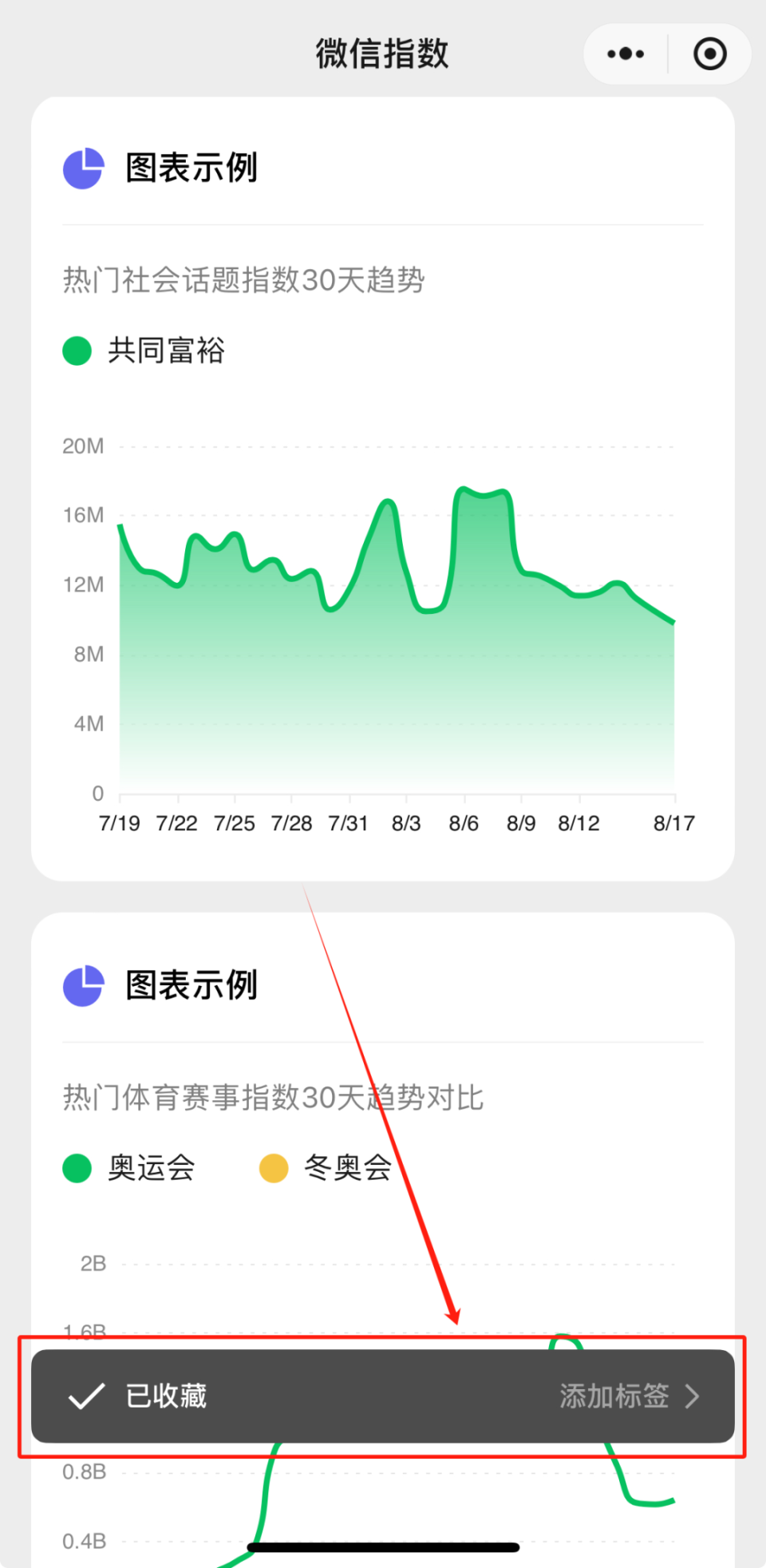
Task: Tap the pie chart icon beside the first 图表示例 header
Action: 82,168
